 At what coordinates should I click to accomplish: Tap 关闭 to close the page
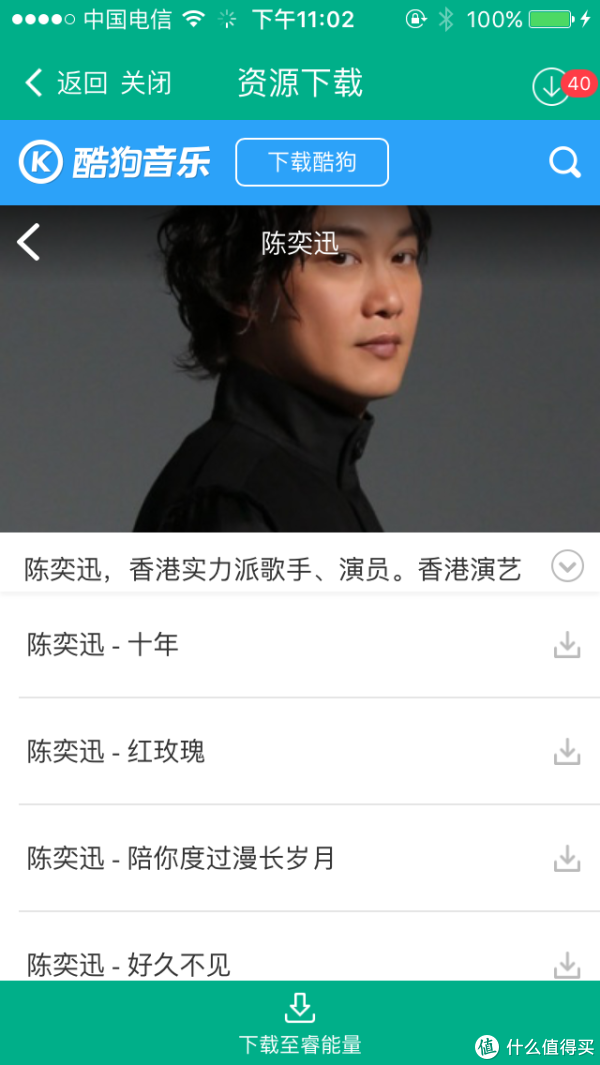[x=146, y=83]
